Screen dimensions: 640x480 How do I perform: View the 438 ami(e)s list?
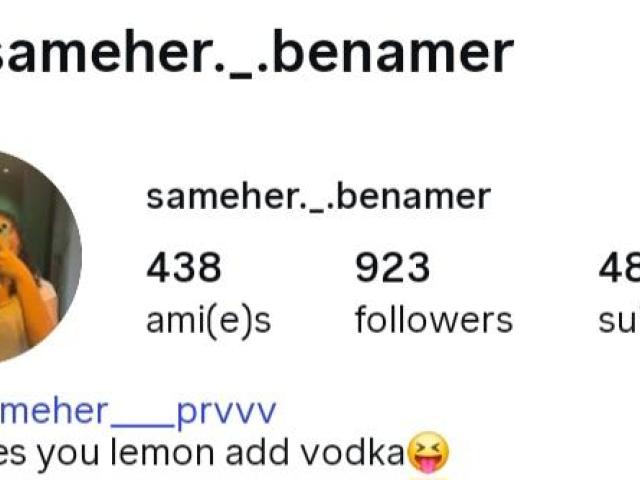coord(208,292)
